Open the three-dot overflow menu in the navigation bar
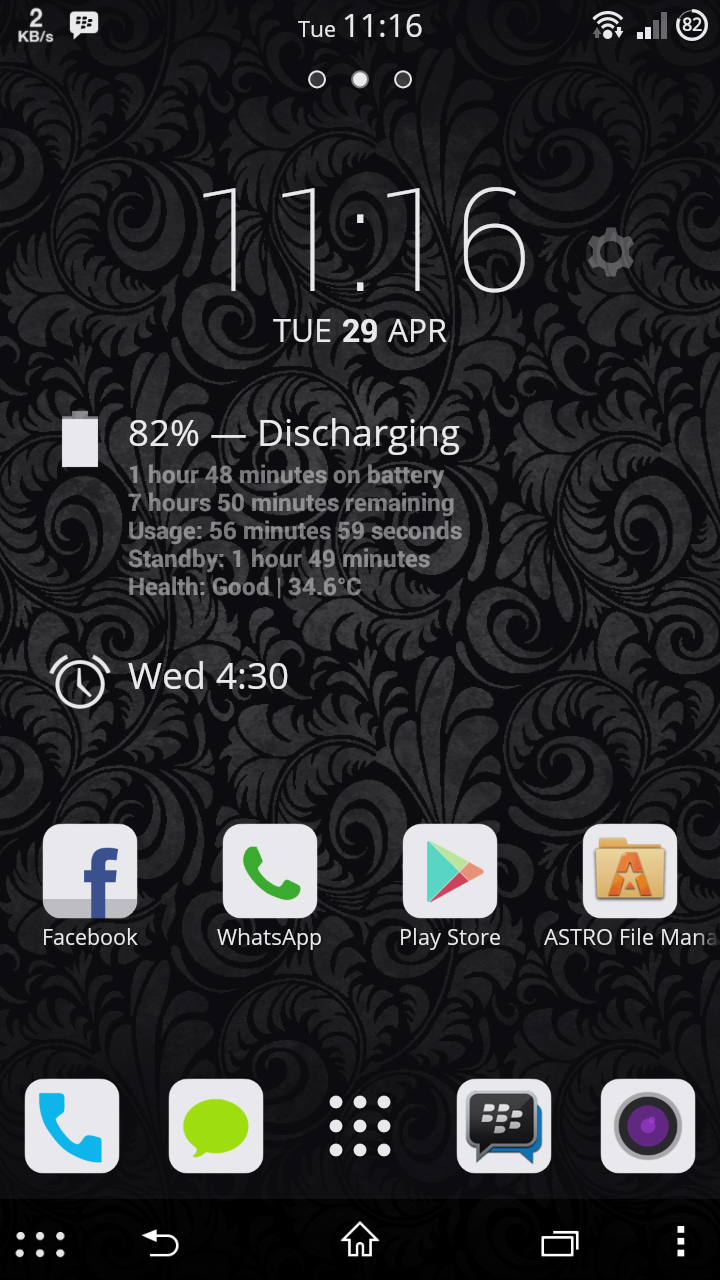Screen dimensions: 720x1280 tap(681, 1242)
